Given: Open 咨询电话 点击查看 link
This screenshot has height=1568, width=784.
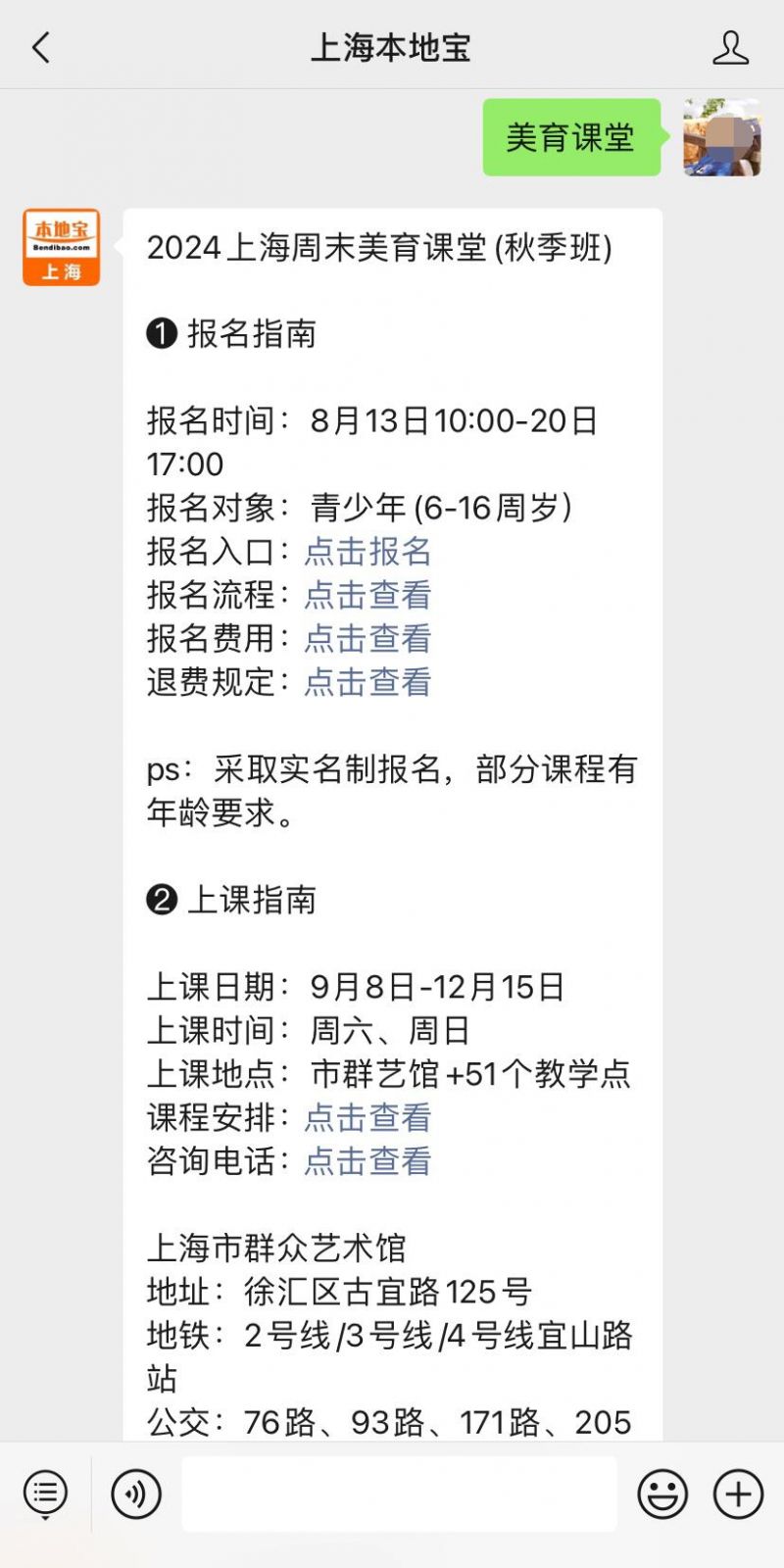Looking at the screenshot, I should (367, 1161).
